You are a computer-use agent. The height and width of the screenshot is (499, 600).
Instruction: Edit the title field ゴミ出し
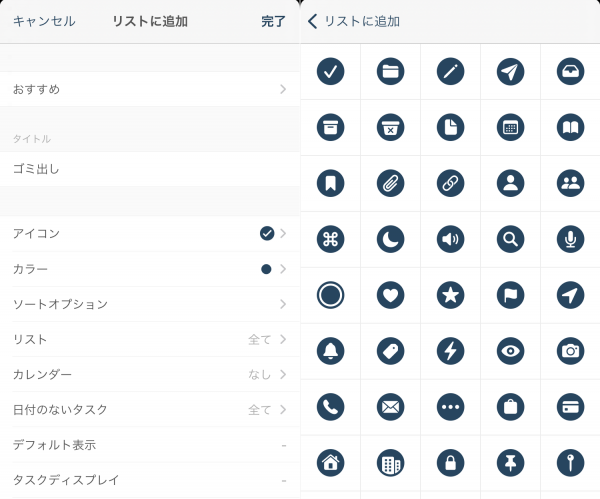coord(150,169)
